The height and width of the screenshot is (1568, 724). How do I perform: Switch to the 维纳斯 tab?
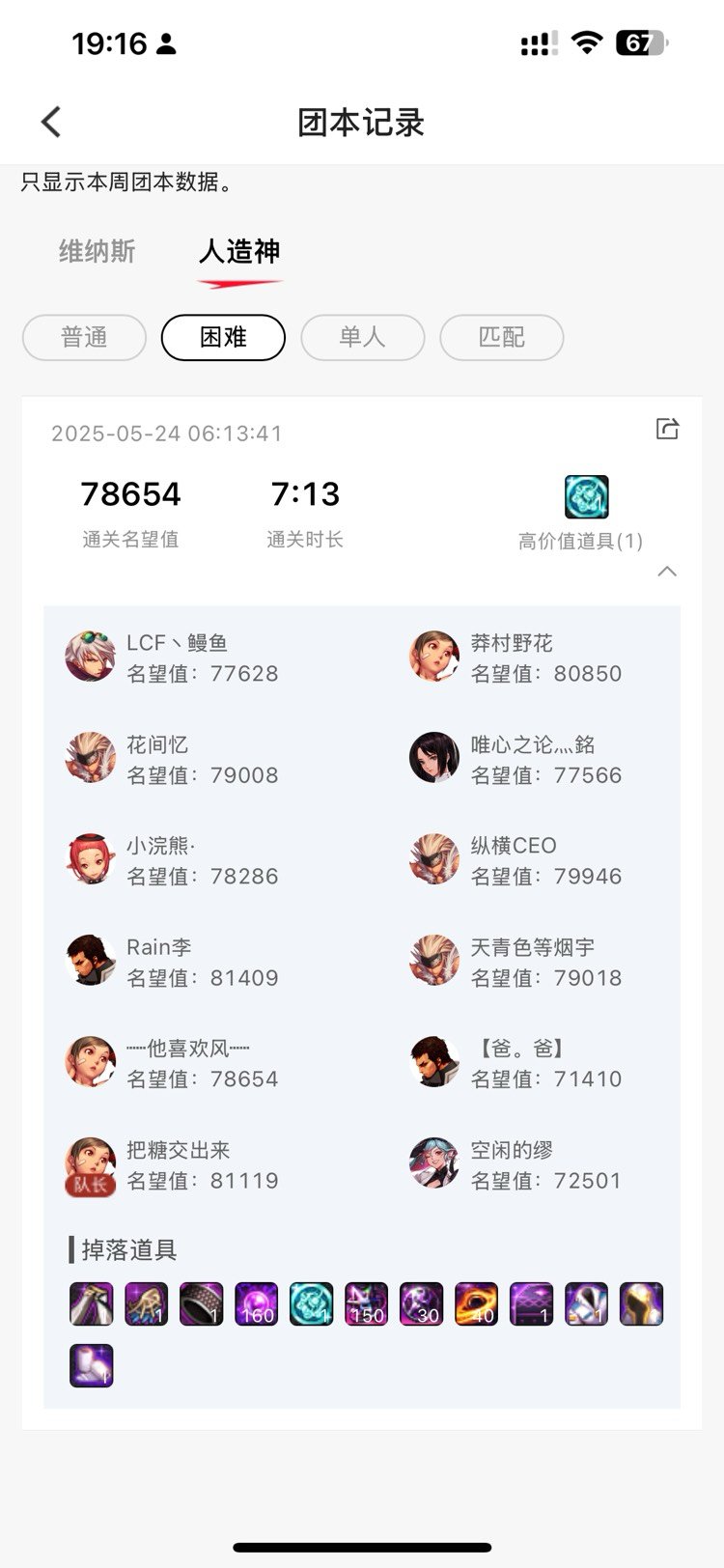coord(97,252)
